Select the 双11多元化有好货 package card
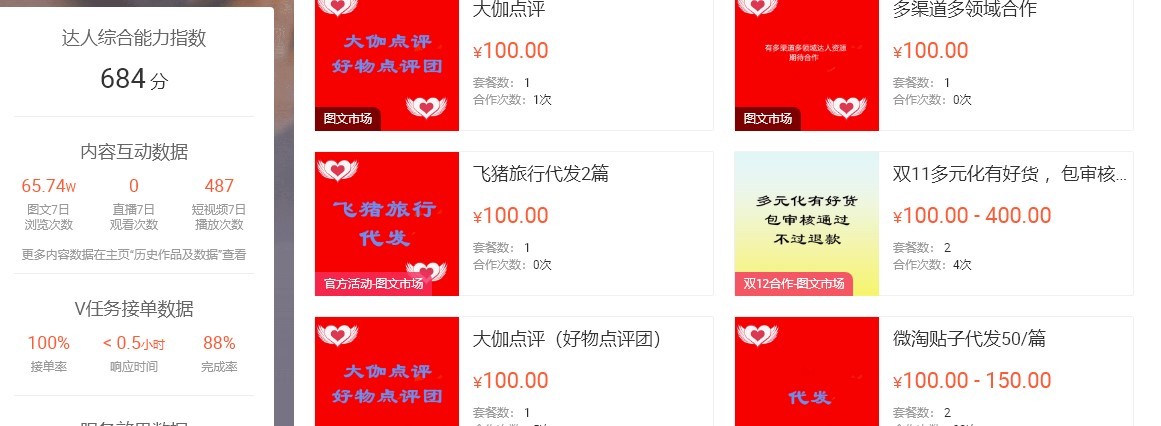 coord(1009,175)
